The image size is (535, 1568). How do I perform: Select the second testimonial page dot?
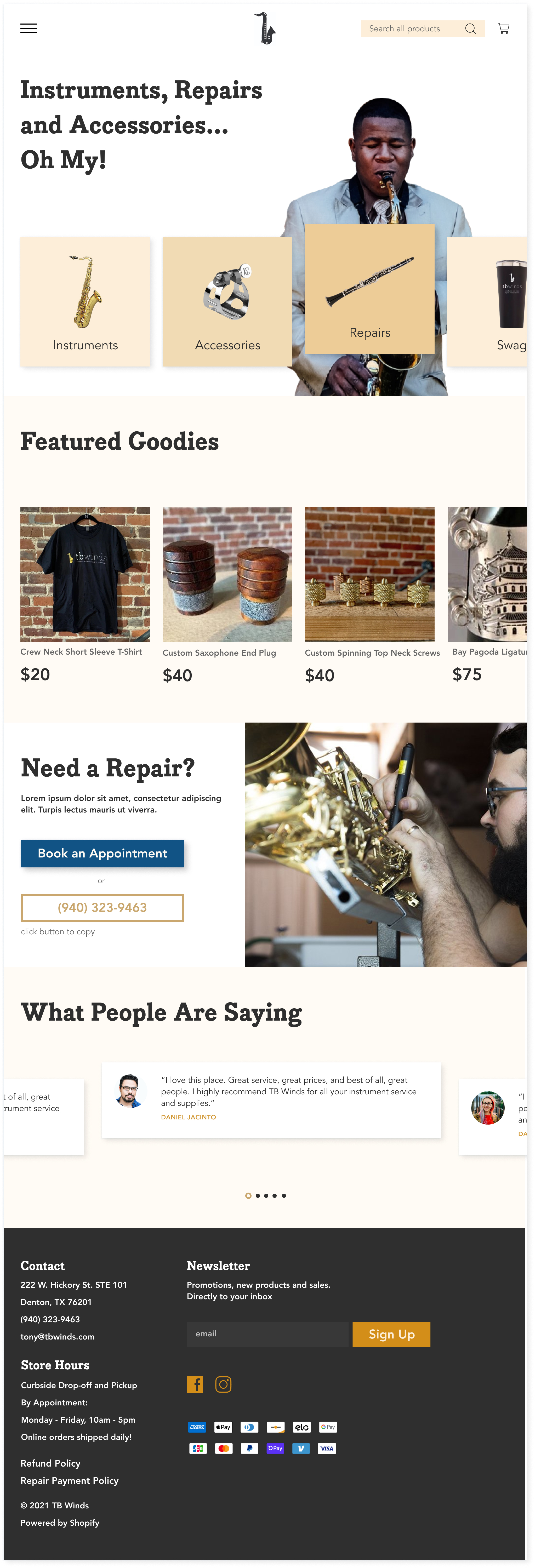258,1195
